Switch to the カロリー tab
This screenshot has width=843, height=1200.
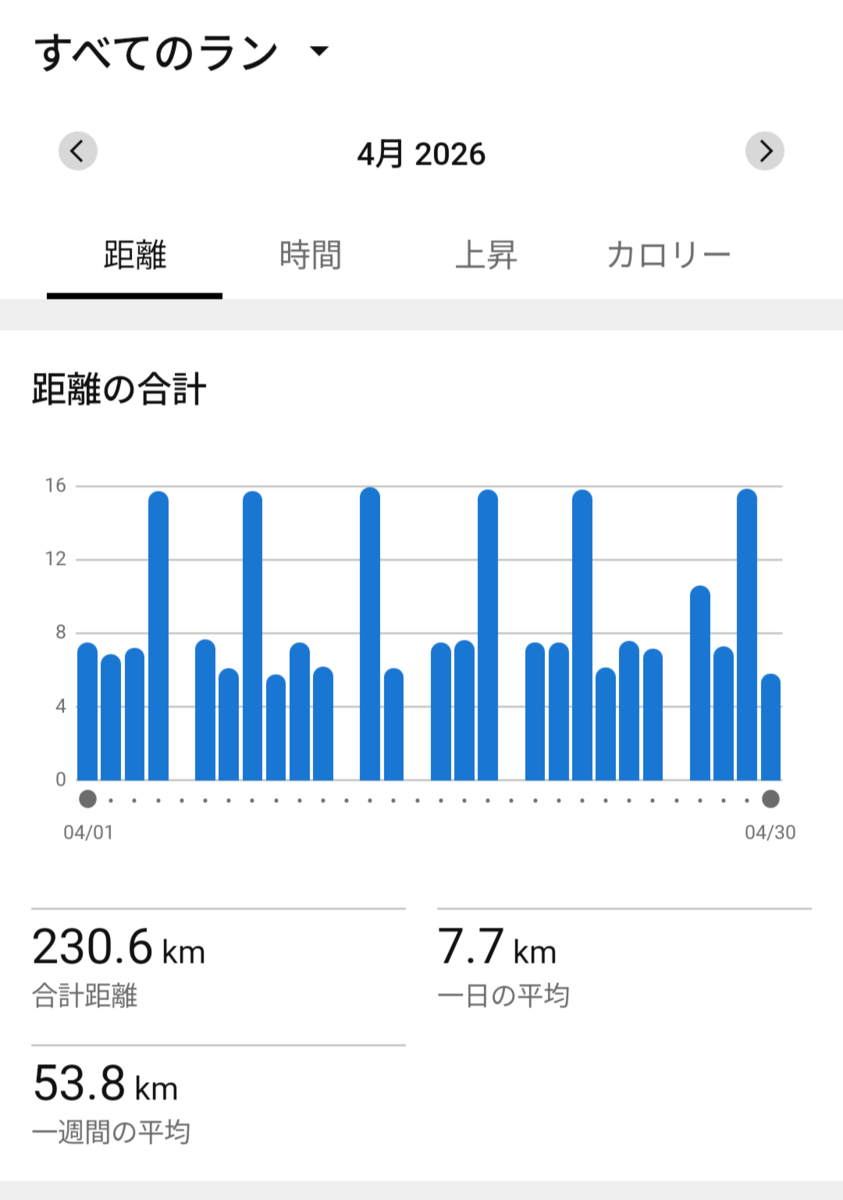point(669,256)
